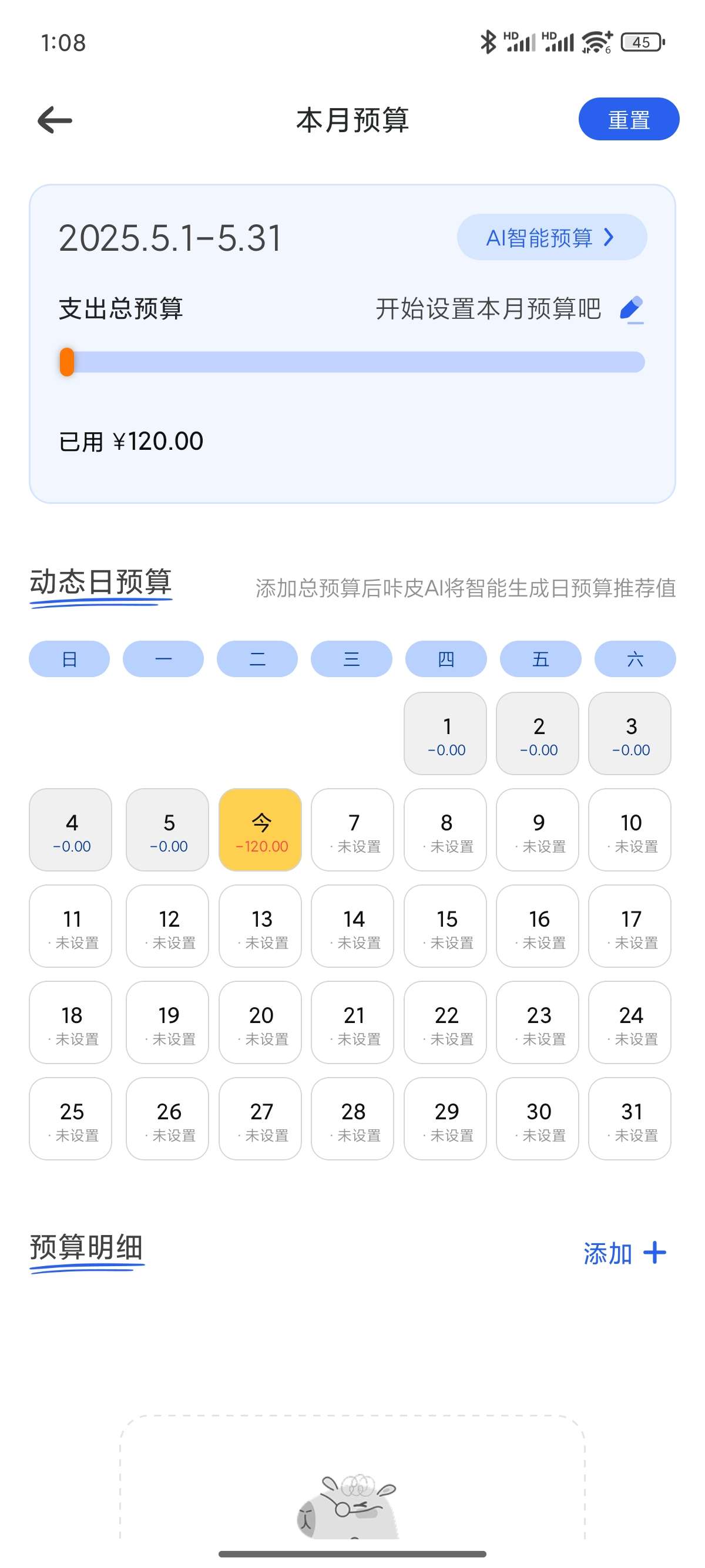Select day 20 in the calendar
705x1568 pixels.
260,1022
